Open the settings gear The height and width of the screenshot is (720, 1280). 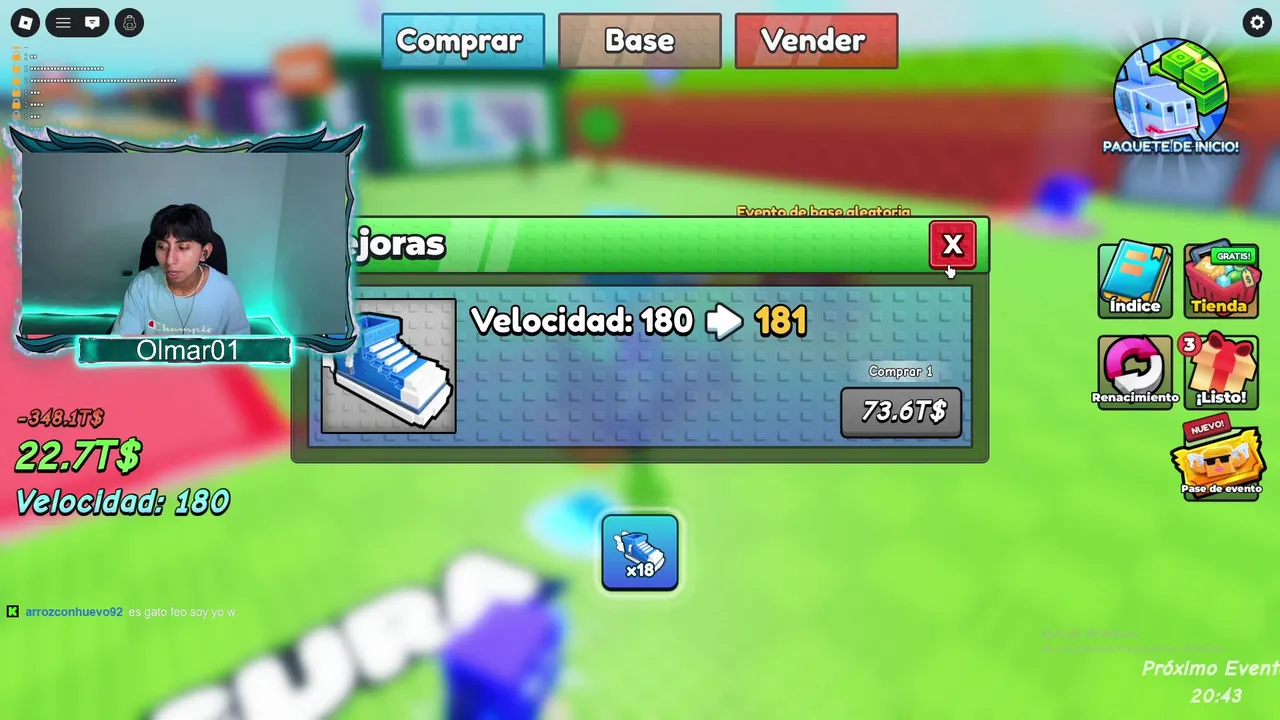point(1257,23)
